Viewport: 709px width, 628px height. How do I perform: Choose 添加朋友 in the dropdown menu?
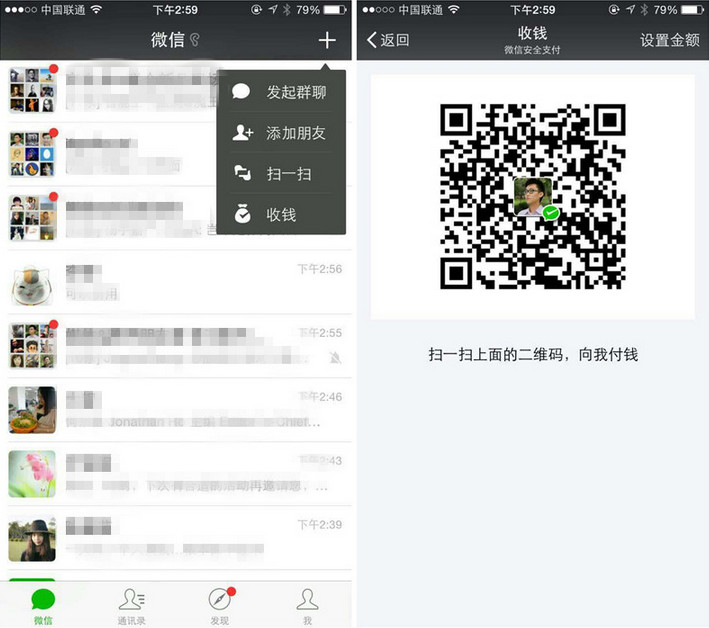click(x=282, y=133)
